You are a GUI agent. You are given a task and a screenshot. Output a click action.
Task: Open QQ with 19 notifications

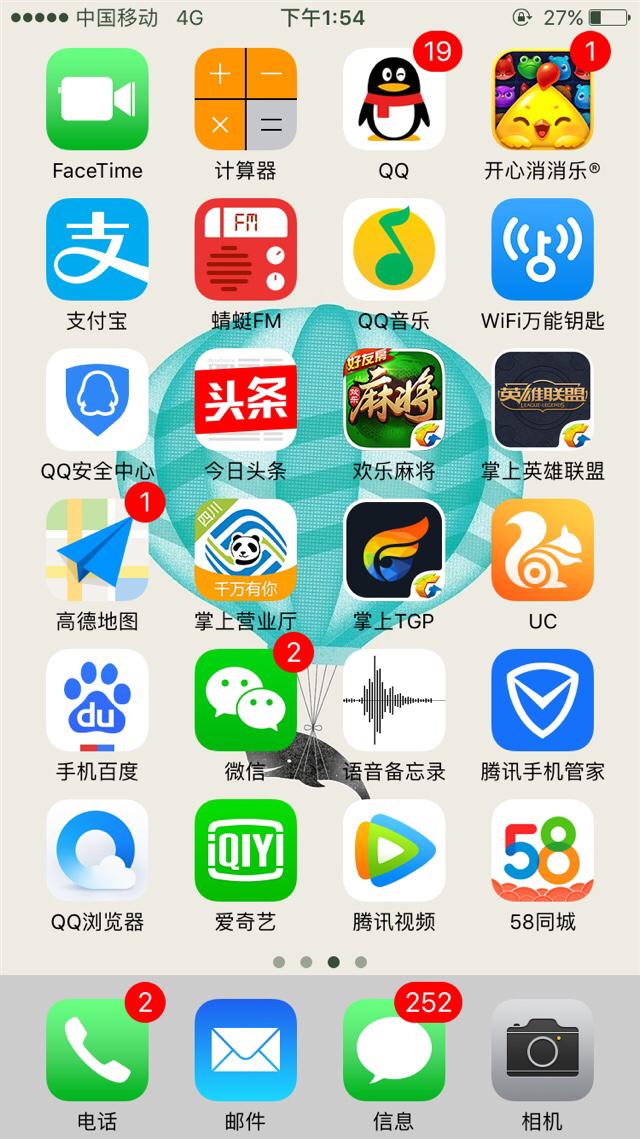pyautogui.click(x=393, y=99)
